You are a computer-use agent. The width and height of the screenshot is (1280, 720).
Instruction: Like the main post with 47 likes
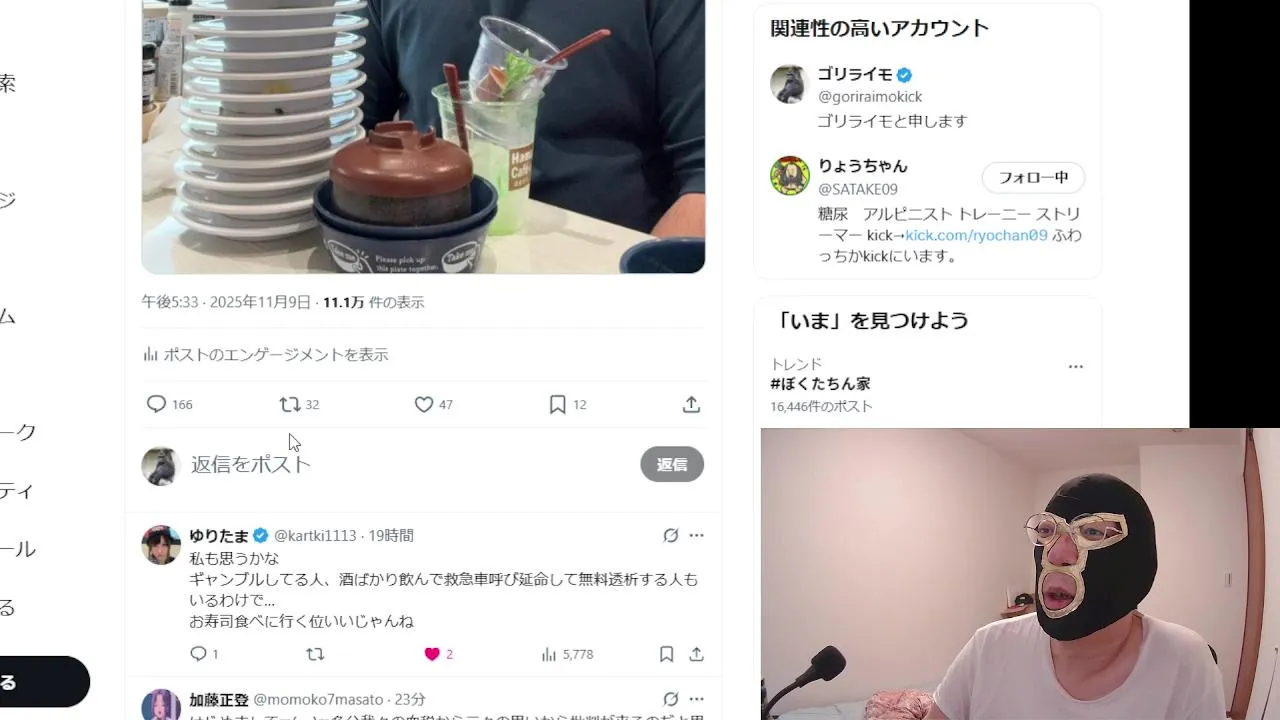pyautogui.click(x=424, y=404)
